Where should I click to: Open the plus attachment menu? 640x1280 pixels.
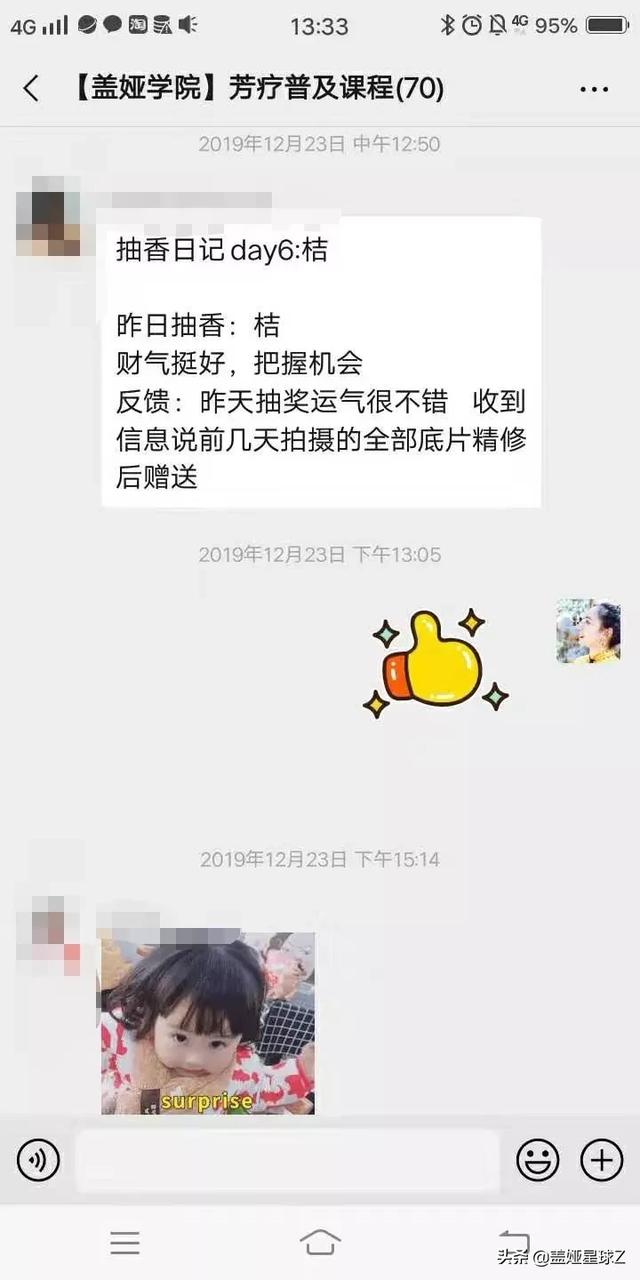click(x=602, y=1160)
